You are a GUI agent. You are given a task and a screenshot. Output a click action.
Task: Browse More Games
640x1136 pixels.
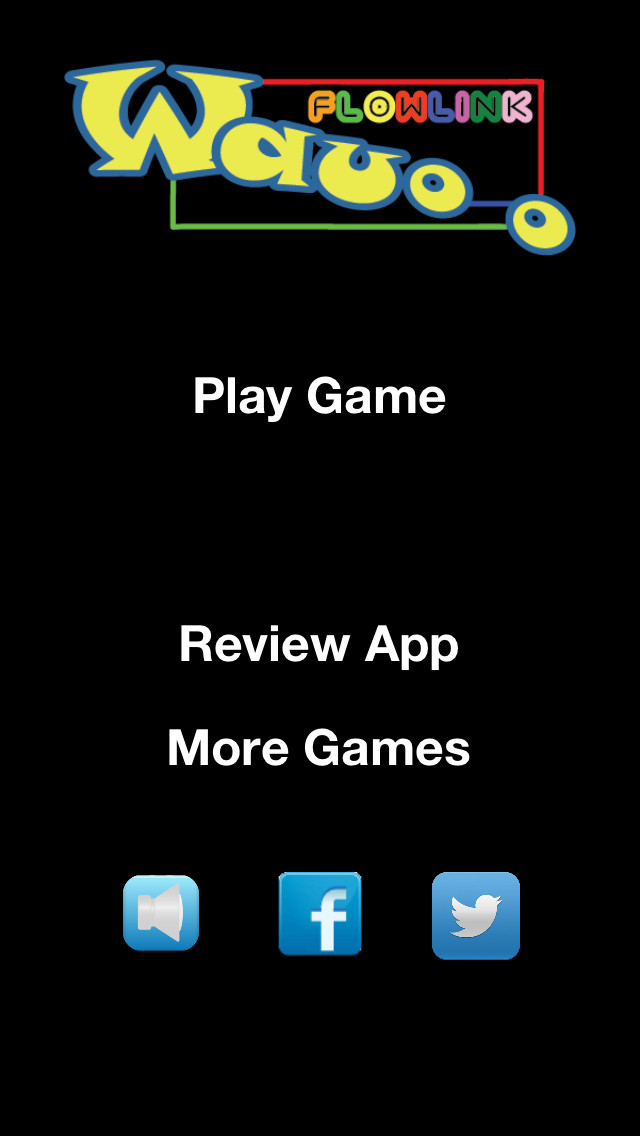319,748
